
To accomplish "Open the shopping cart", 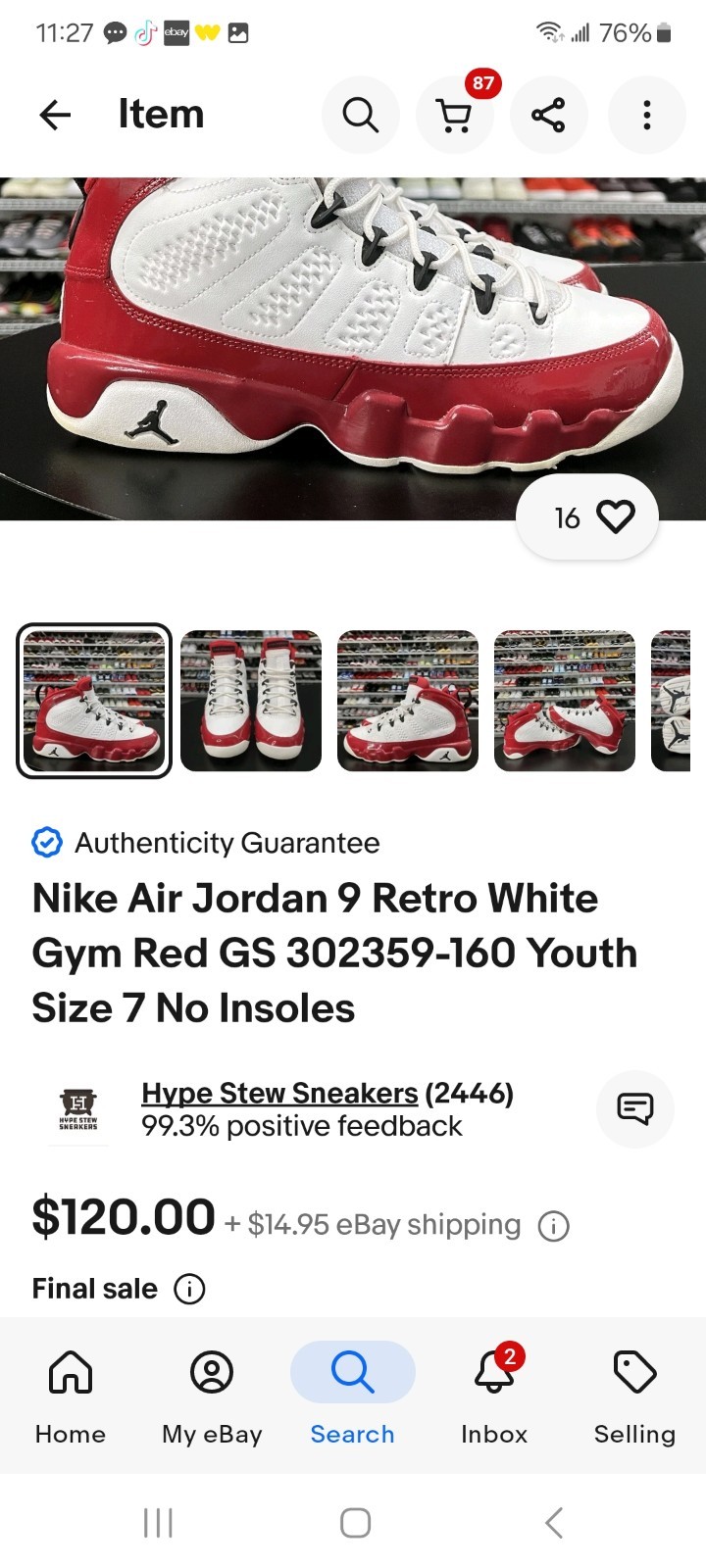I will (454, 116).
